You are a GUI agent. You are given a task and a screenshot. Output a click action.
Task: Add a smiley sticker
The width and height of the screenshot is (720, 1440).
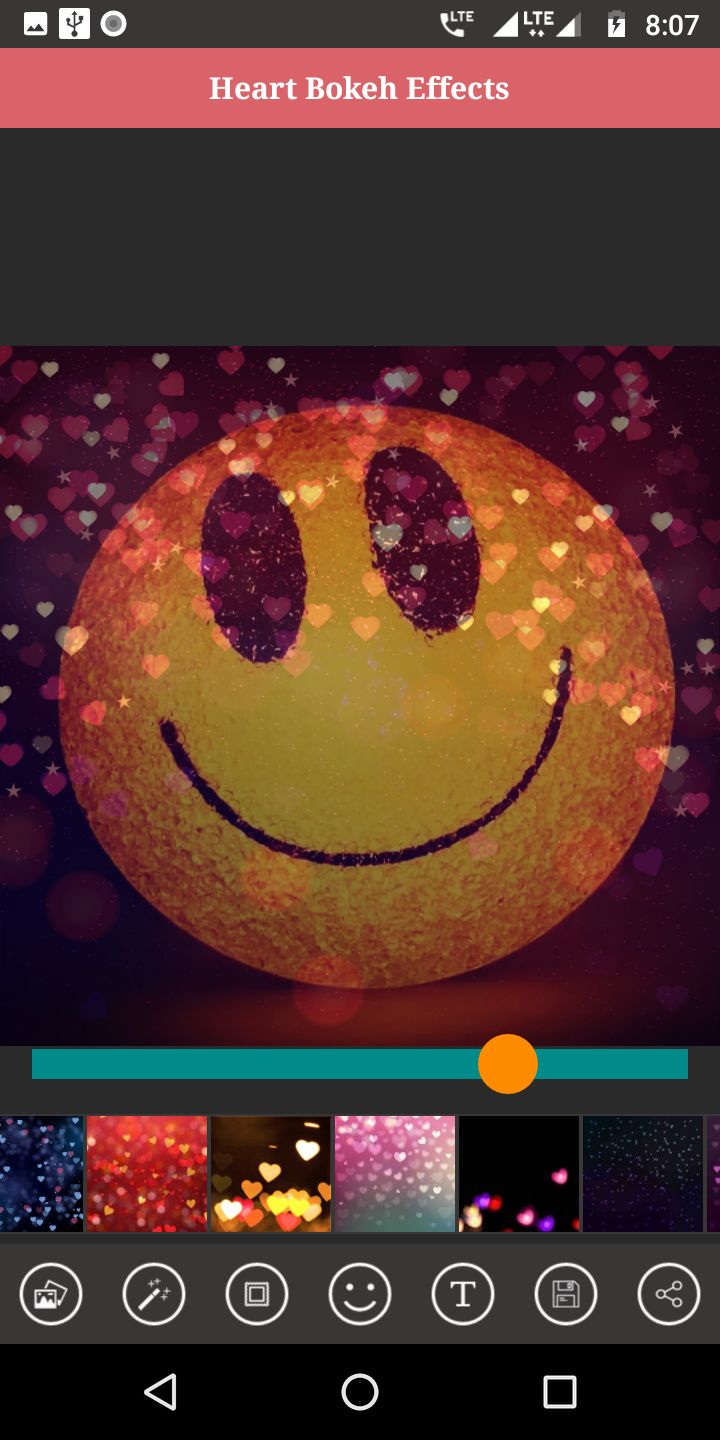click(360, 1294)
